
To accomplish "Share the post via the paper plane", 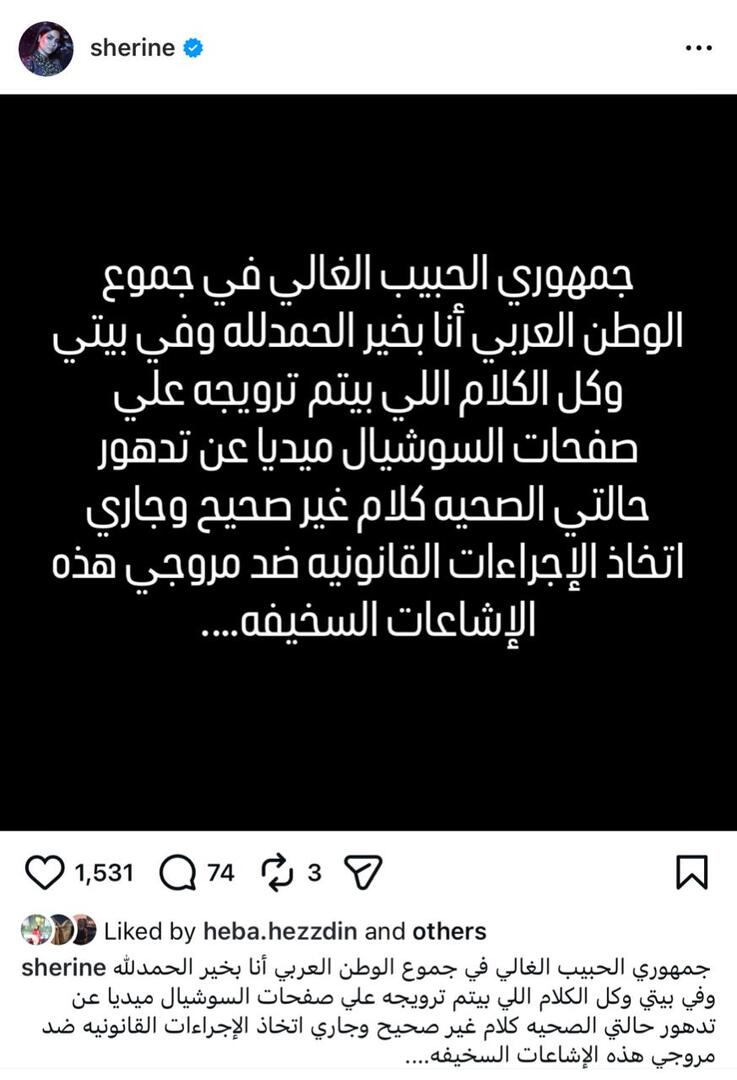I will coord(363,873).
